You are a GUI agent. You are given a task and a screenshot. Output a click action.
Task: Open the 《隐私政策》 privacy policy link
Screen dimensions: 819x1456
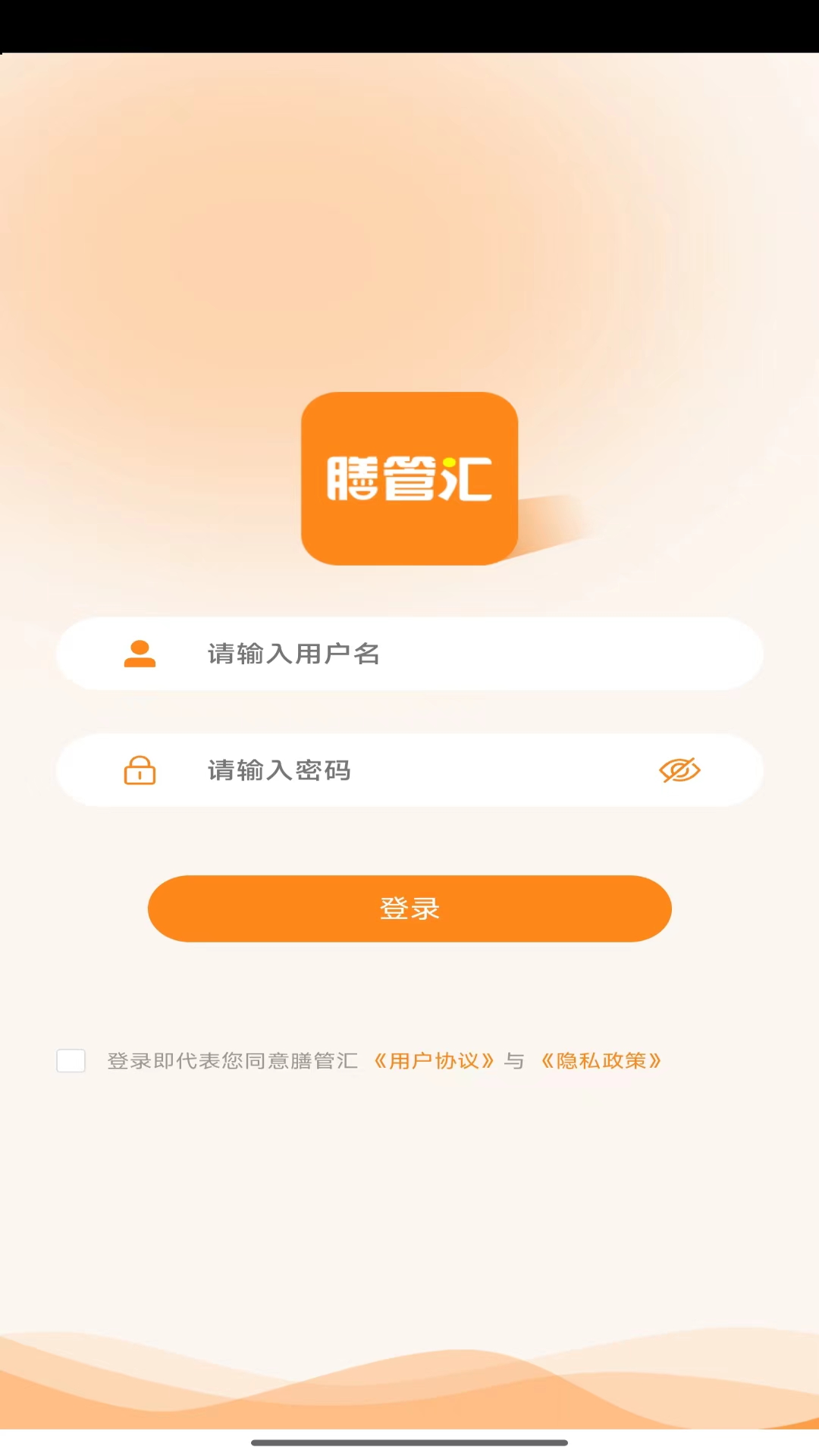click(601, 1061)
